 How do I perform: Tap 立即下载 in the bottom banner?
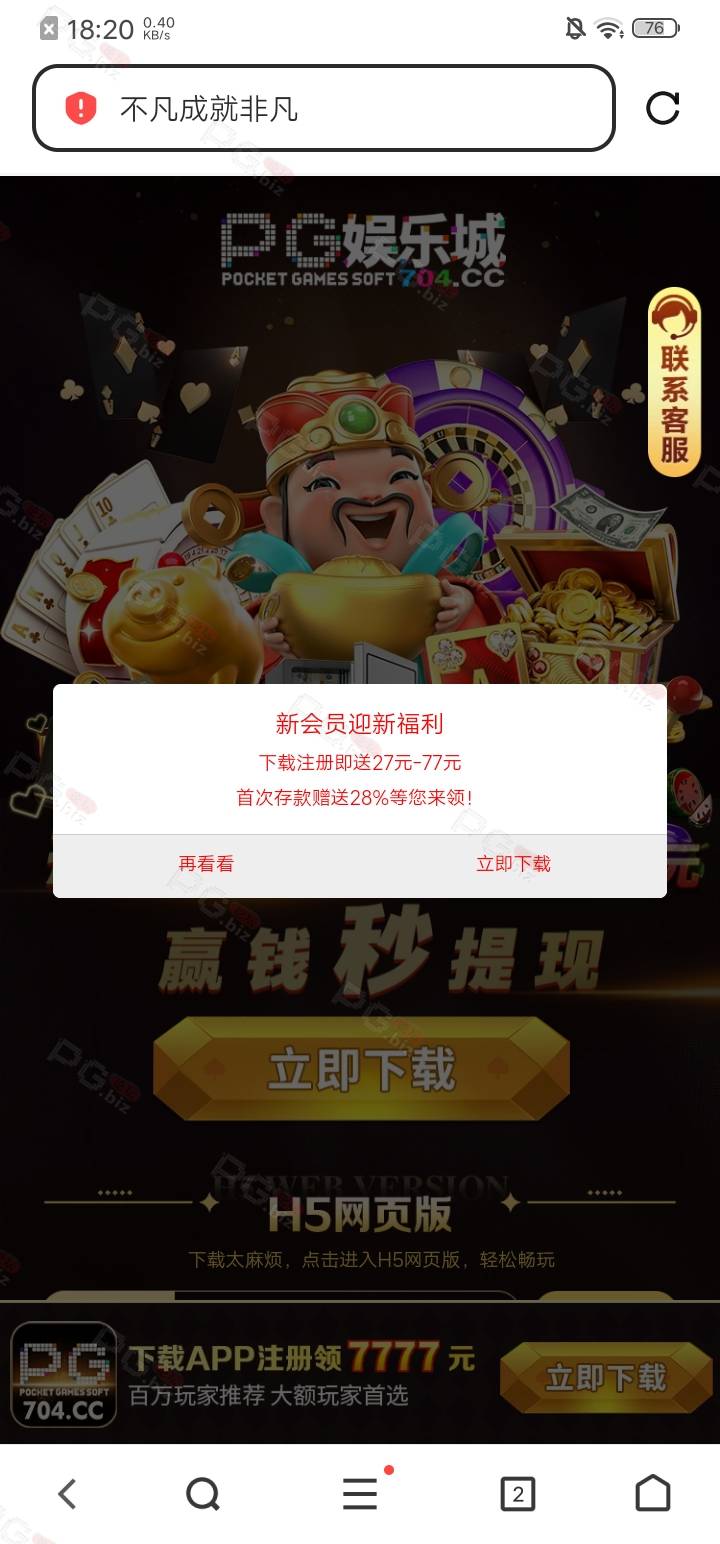coord(606,1377)
